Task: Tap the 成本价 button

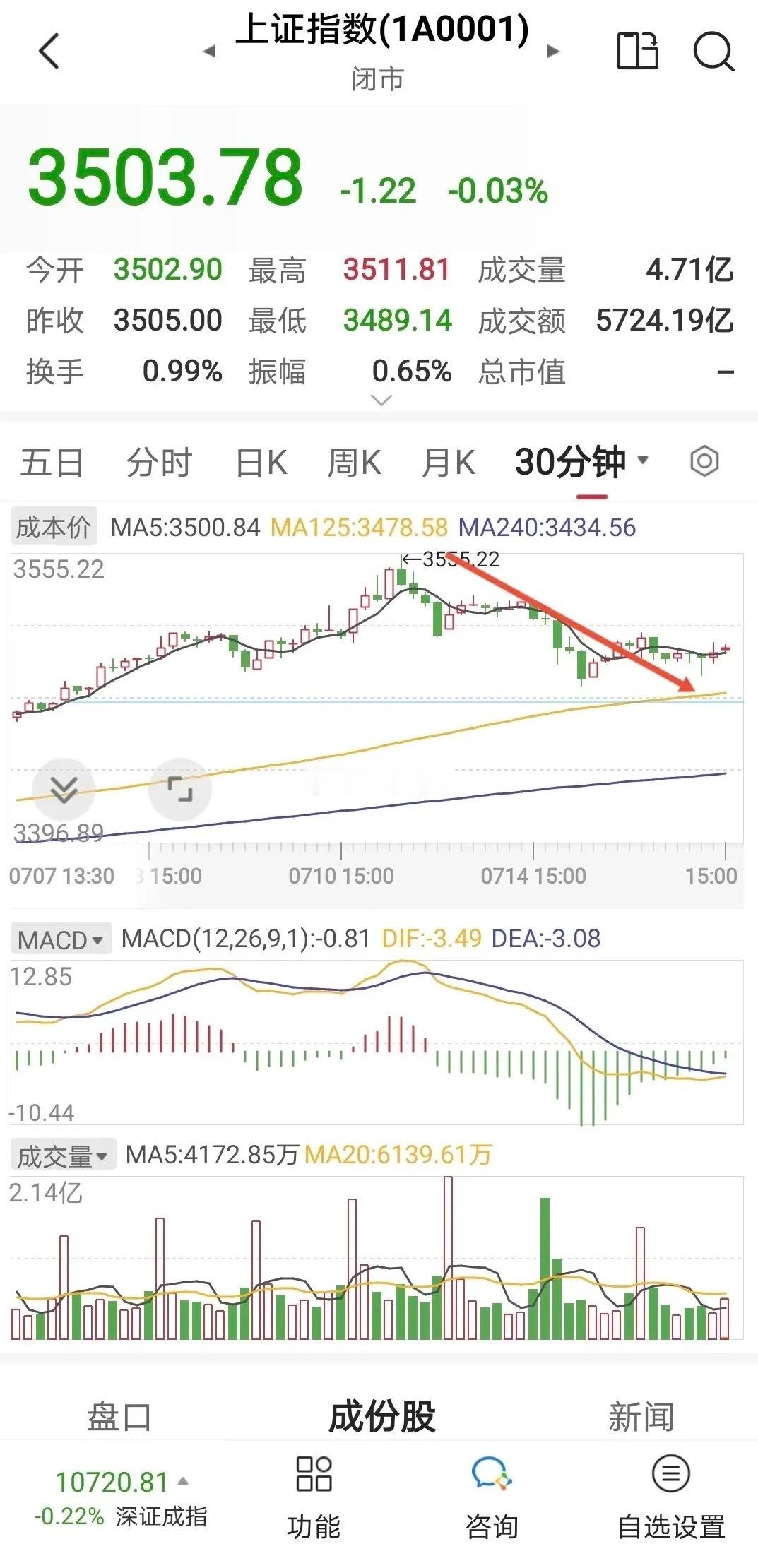Action: 54,527
